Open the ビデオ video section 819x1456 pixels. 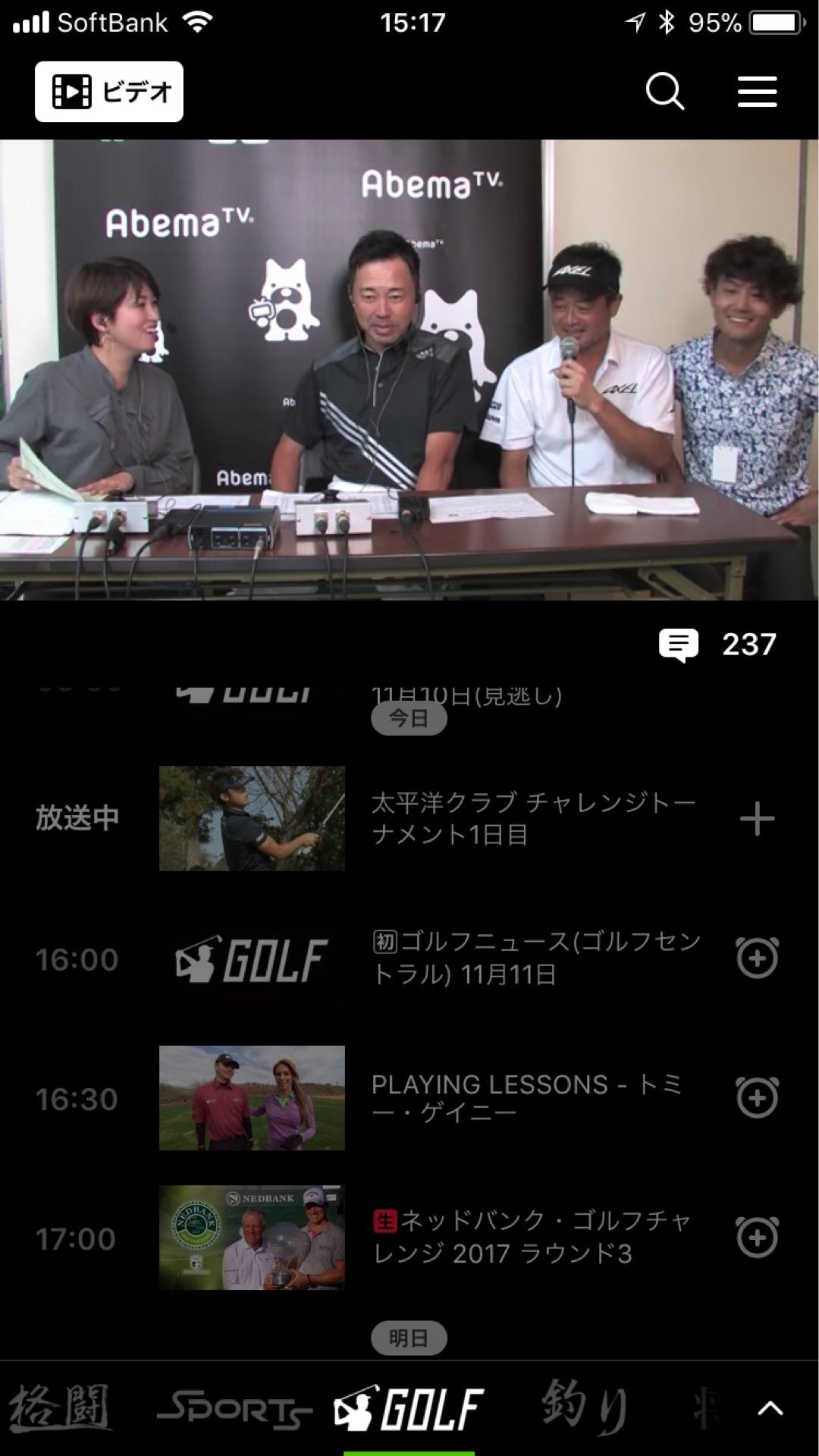[x=109, y=92]
